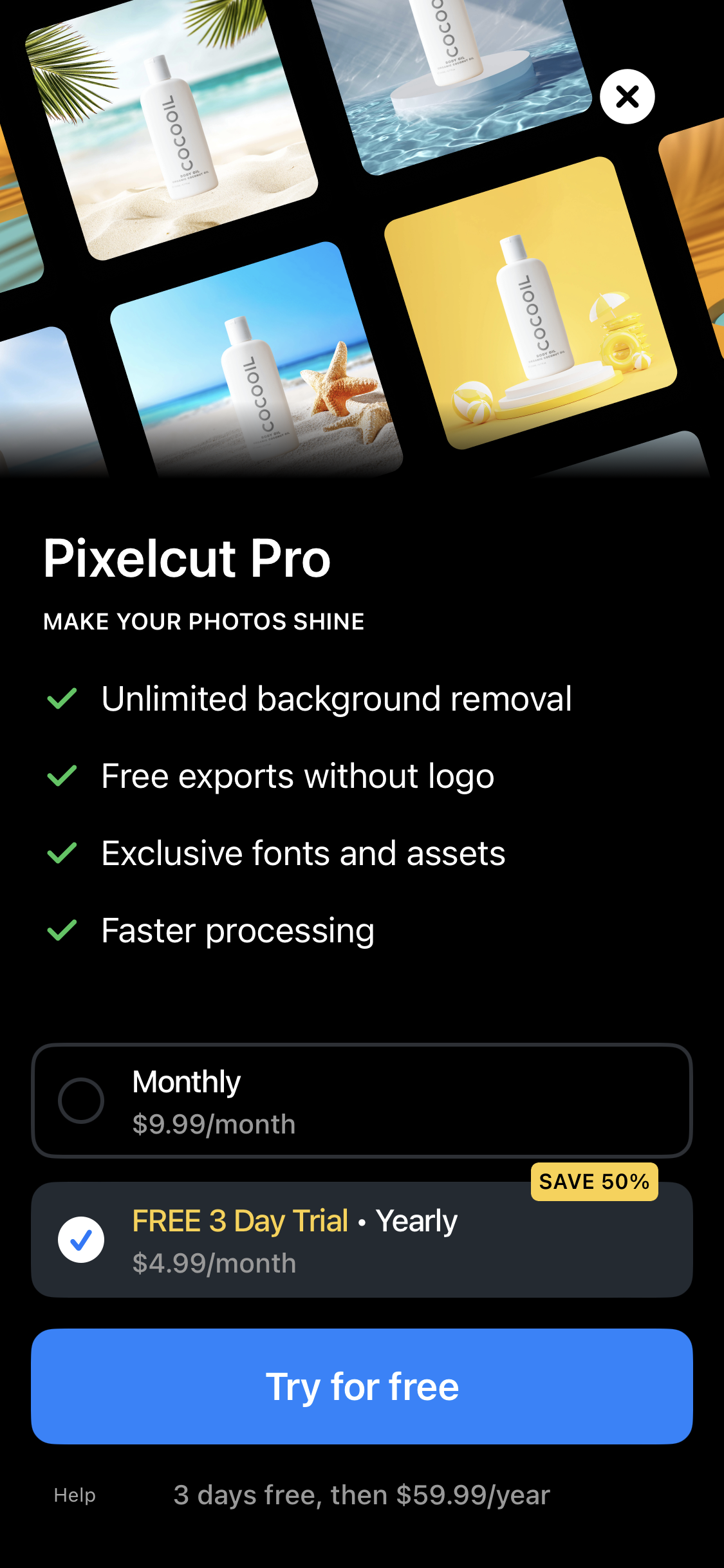Click the Pixelcut Pro title text

pyautogui.click(x=187, y=558)
